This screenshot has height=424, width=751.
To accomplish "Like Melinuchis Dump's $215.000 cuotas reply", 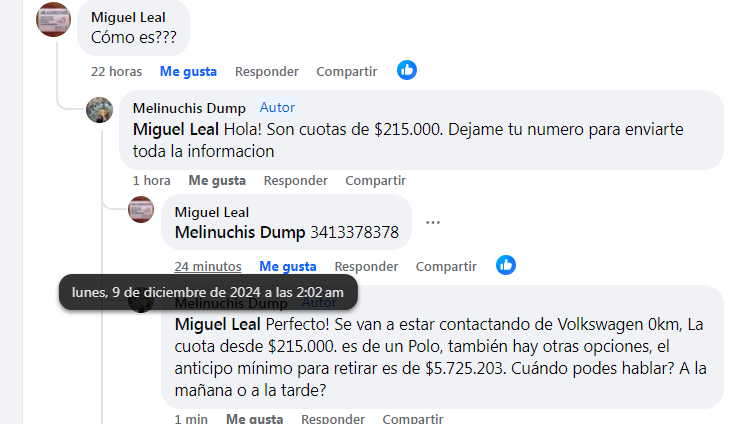I will 217,180.
